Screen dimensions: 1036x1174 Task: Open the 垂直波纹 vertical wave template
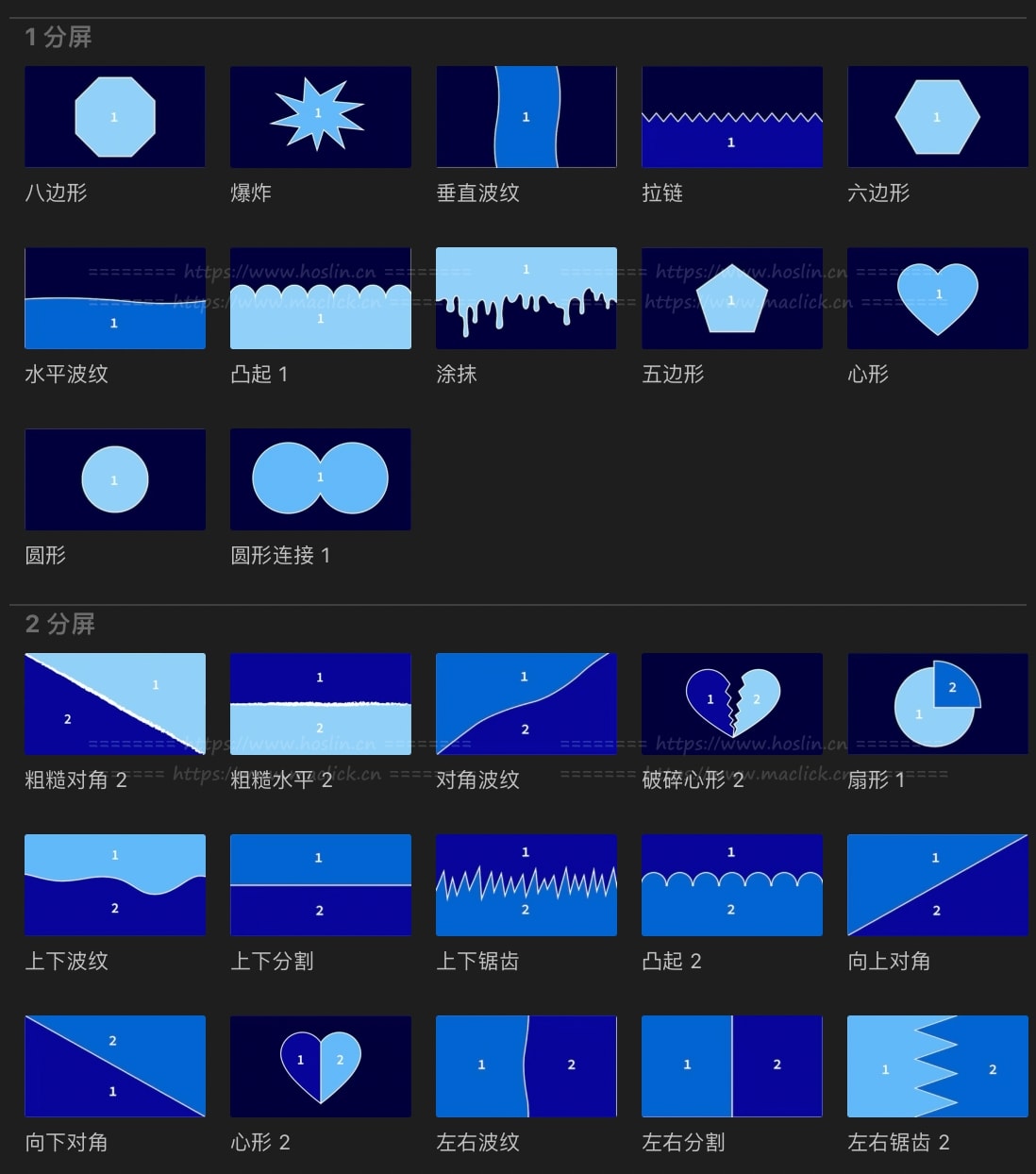pos(526,117)
